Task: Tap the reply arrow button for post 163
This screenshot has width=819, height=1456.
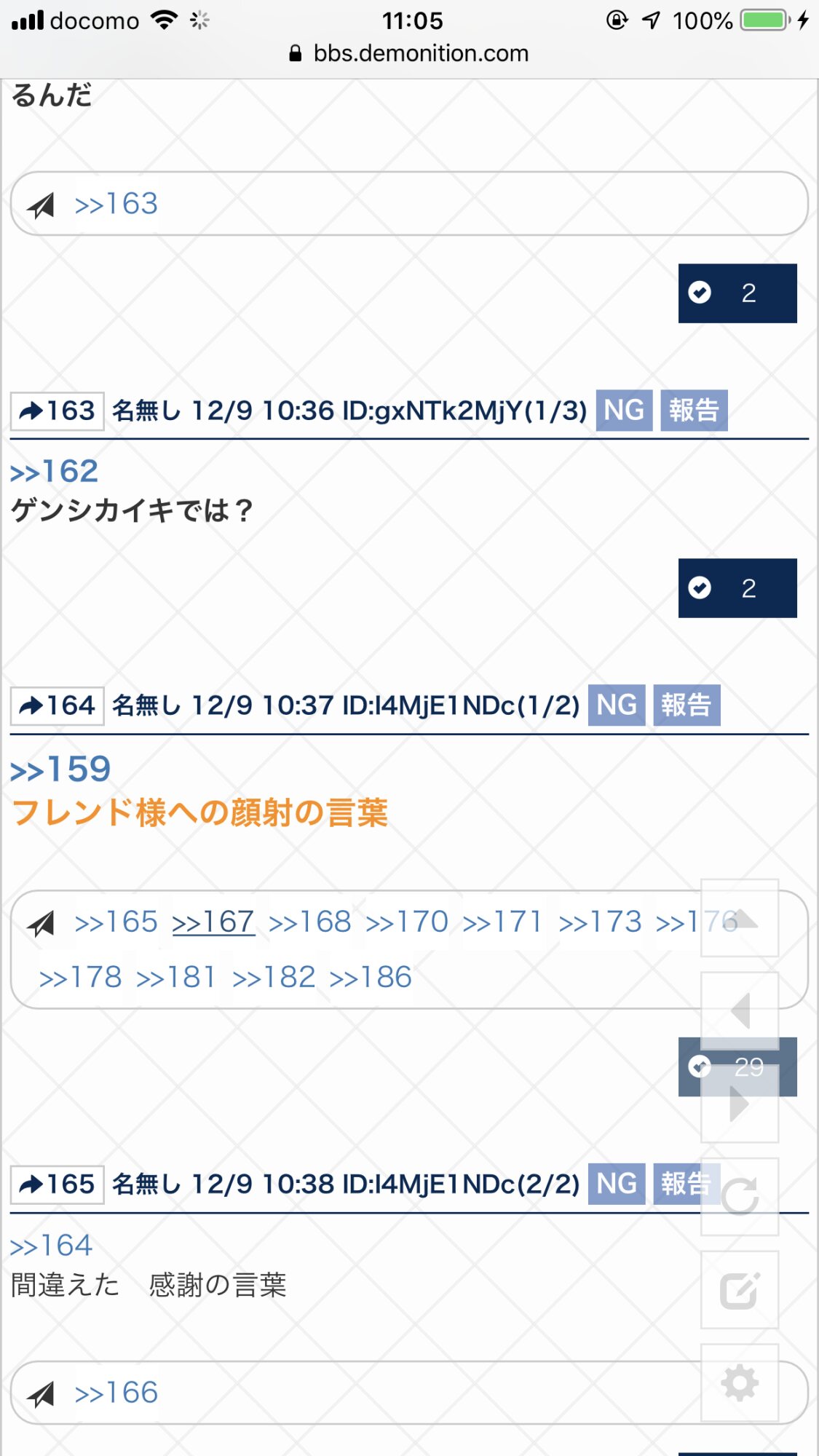Action: [58, 411]
